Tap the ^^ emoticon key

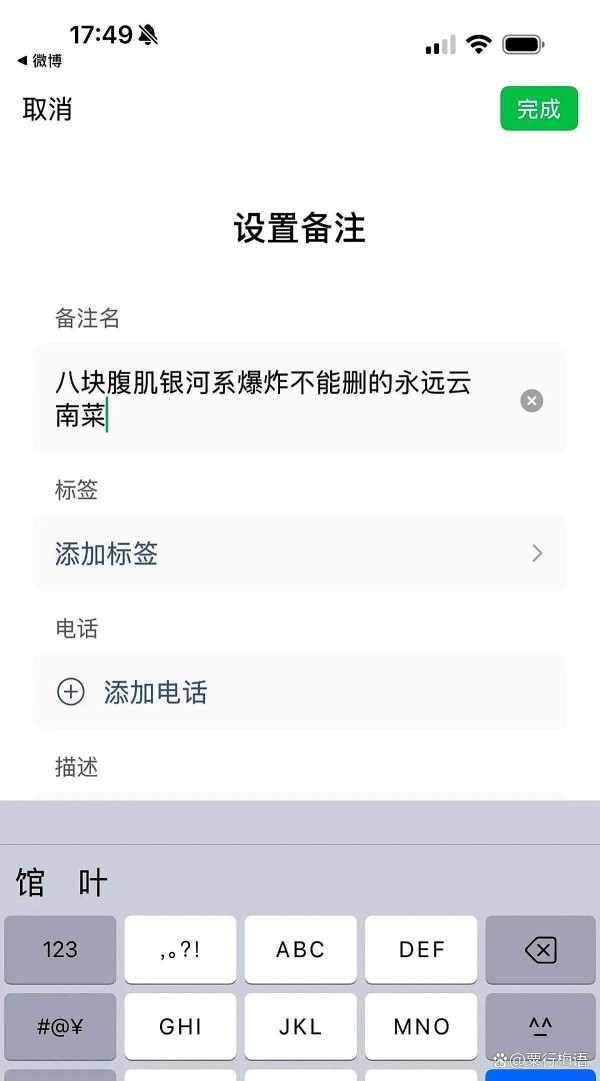point(540,1026)
